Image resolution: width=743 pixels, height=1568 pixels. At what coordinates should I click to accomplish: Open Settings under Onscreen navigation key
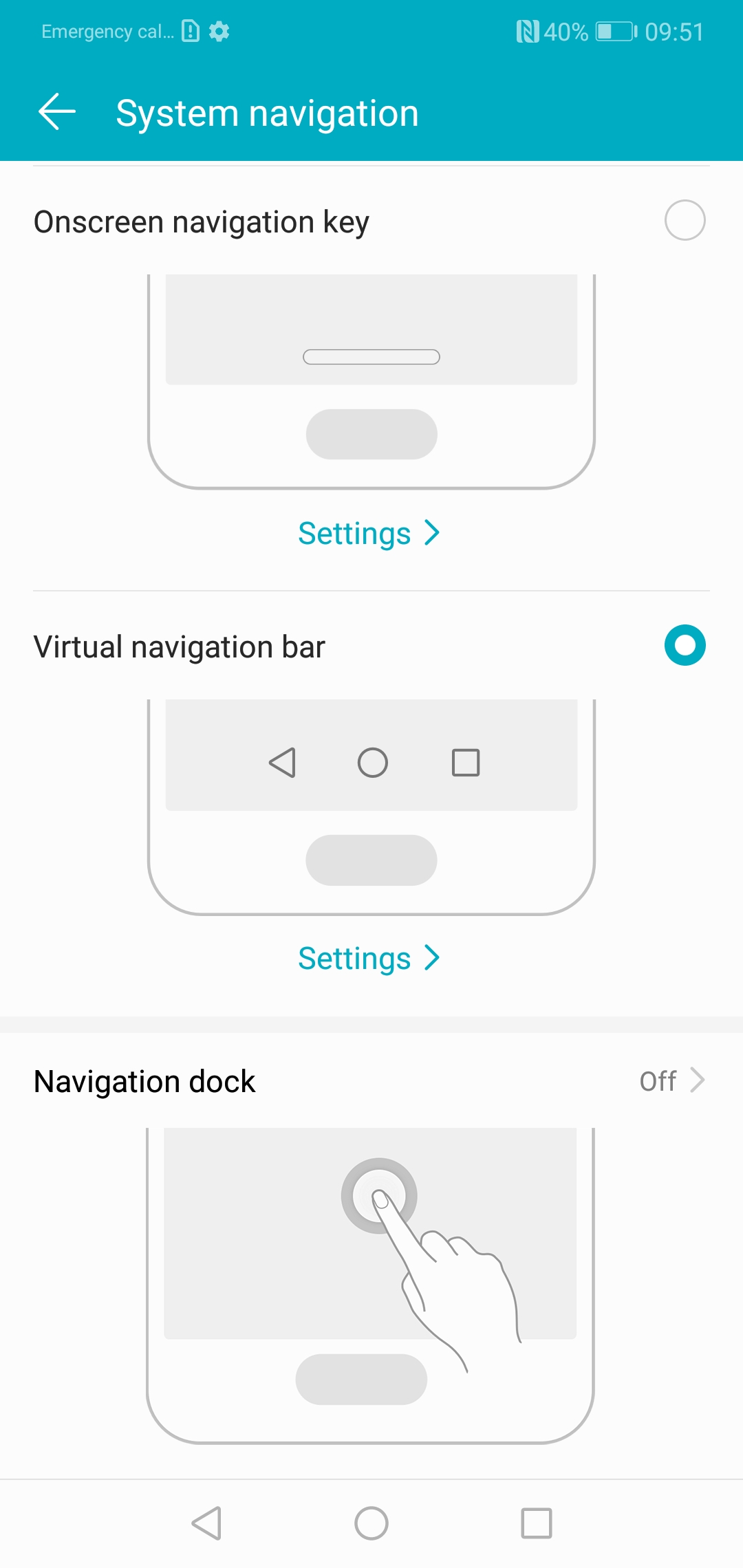point(369,533)
